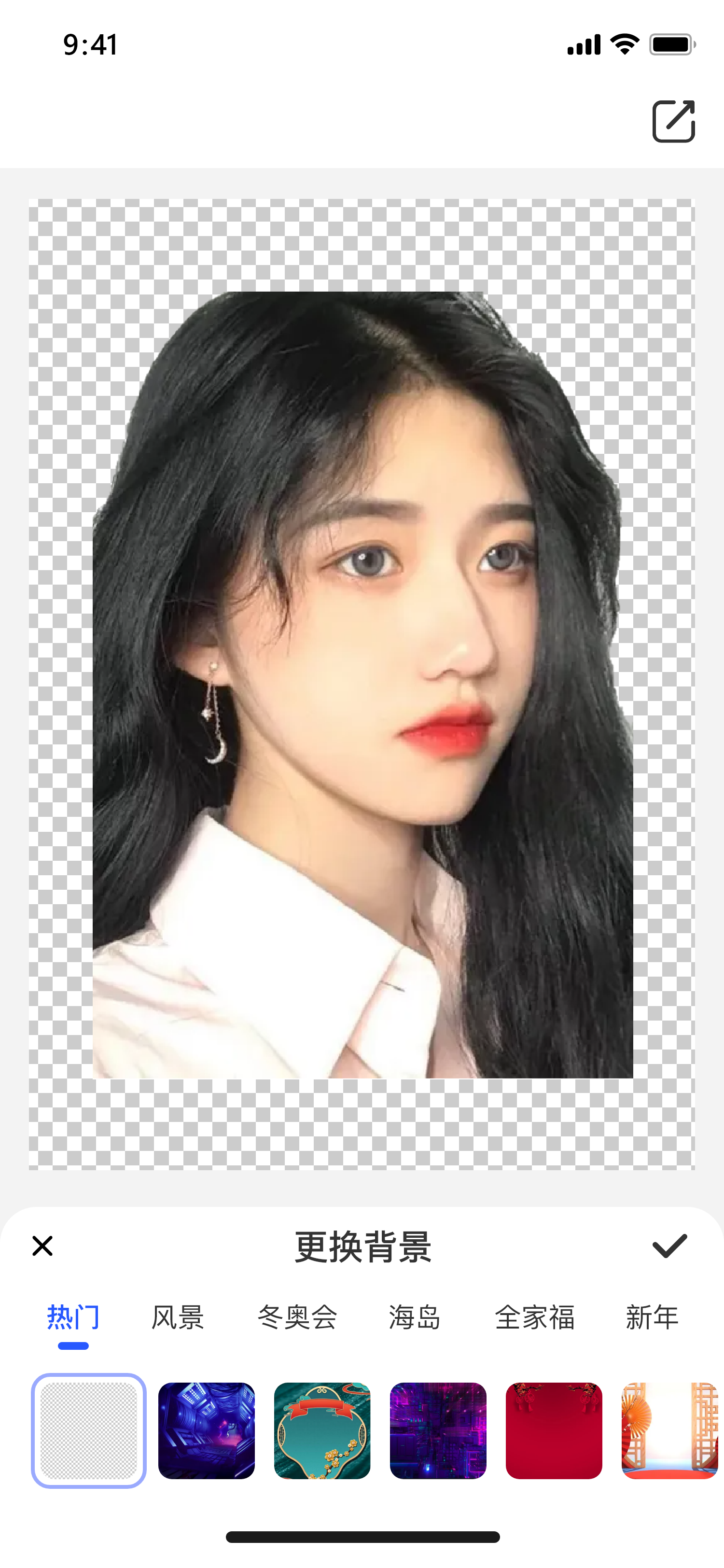Choose the blue sci-fi room background
This screenshot has width=724, height=1568.
tap(206, 1430)
